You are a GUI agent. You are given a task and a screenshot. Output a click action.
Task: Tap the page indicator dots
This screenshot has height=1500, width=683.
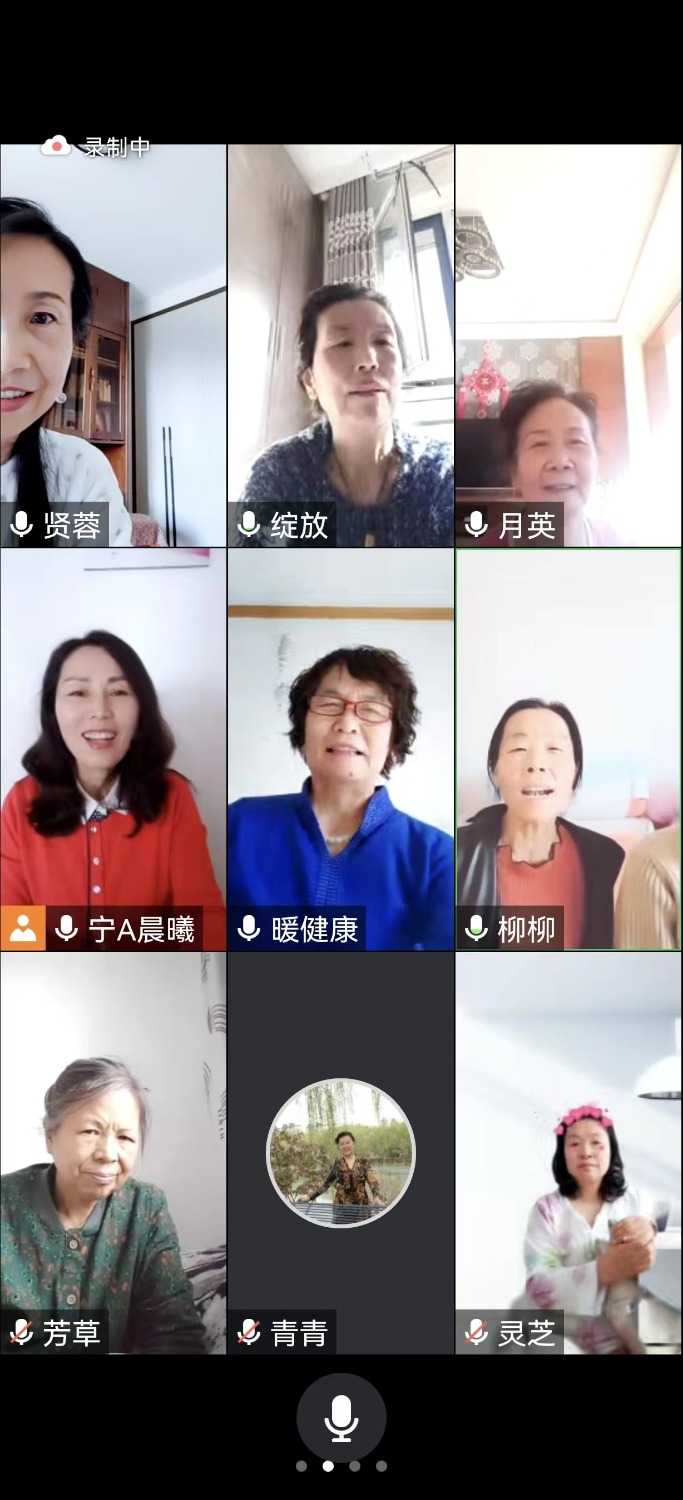341,1466
